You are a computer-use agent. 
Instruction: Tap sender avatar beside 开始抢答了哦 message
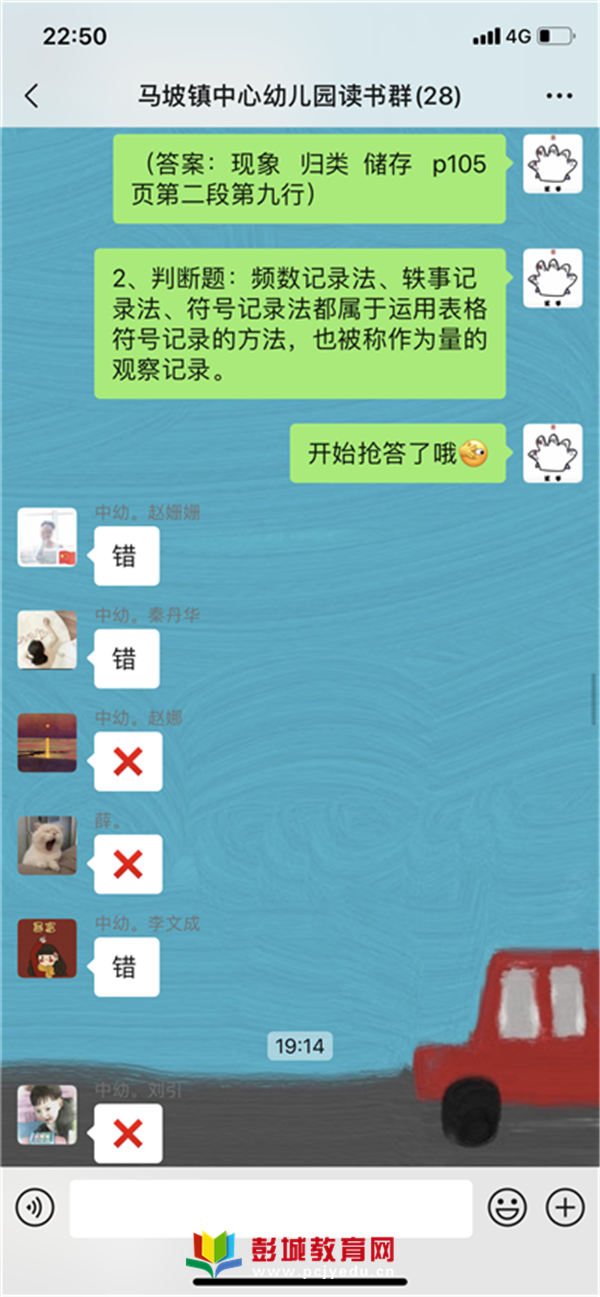(553, 453)
